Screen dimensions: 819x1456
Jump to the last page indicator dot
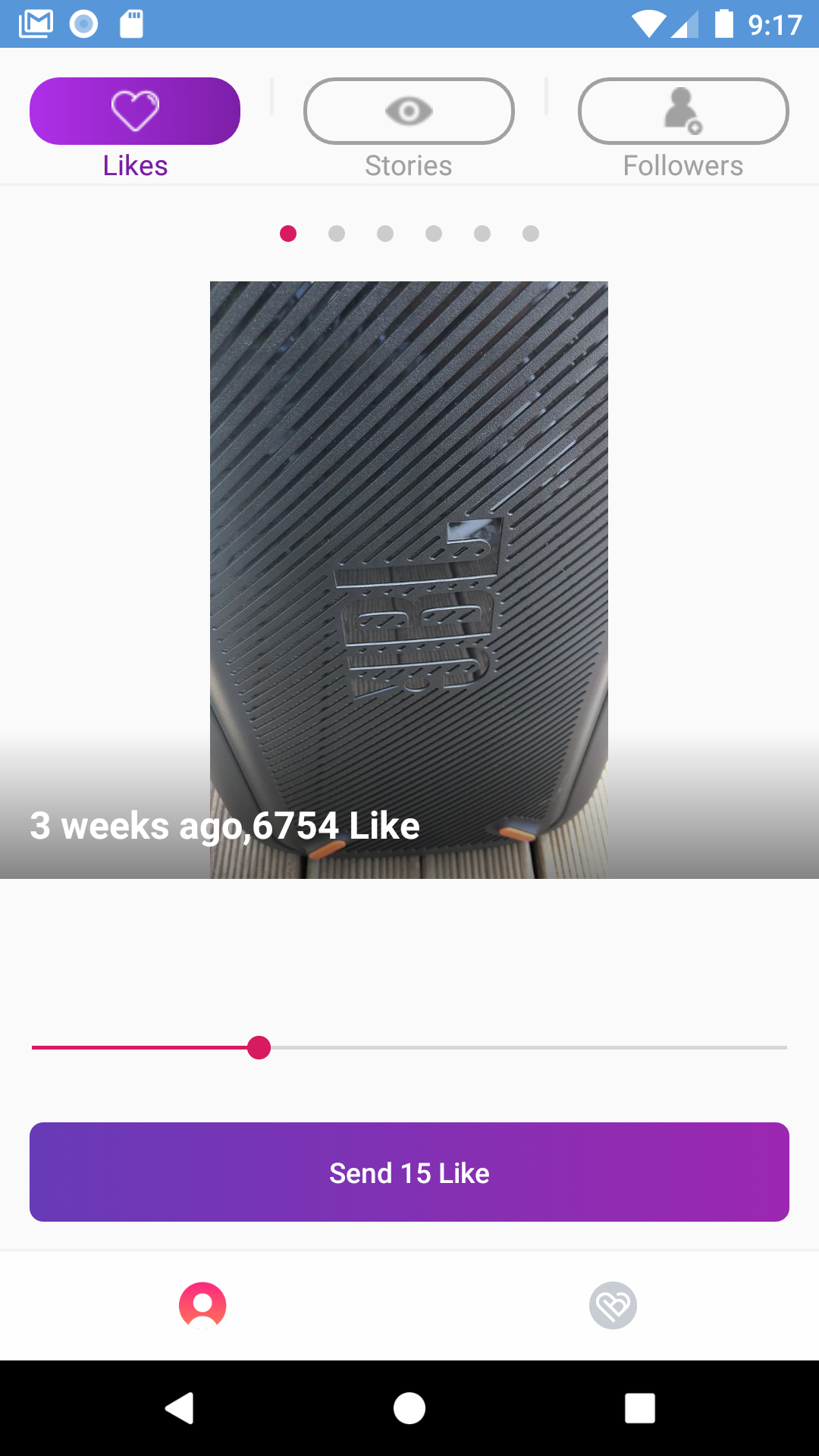531,234
